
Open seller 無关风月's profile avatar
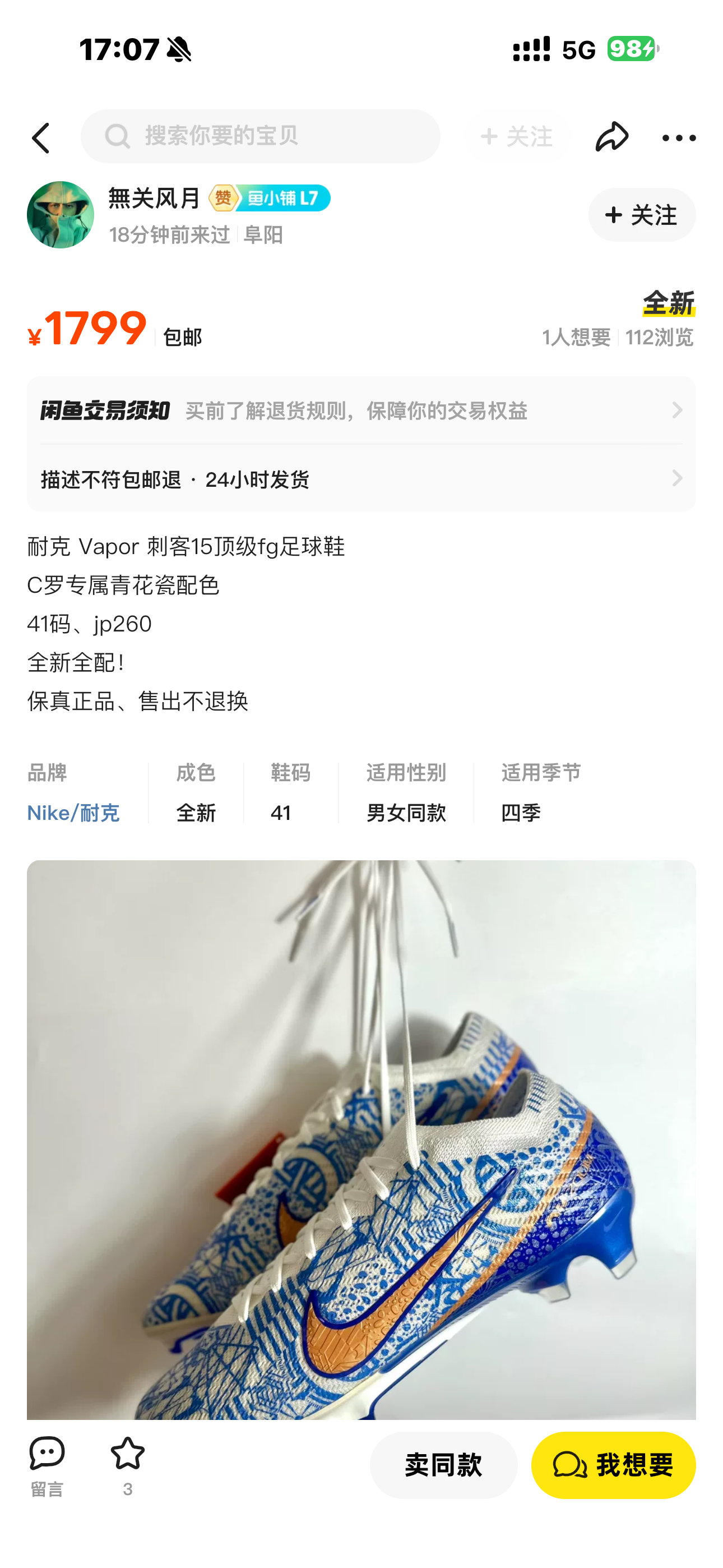tap(61, 214)
